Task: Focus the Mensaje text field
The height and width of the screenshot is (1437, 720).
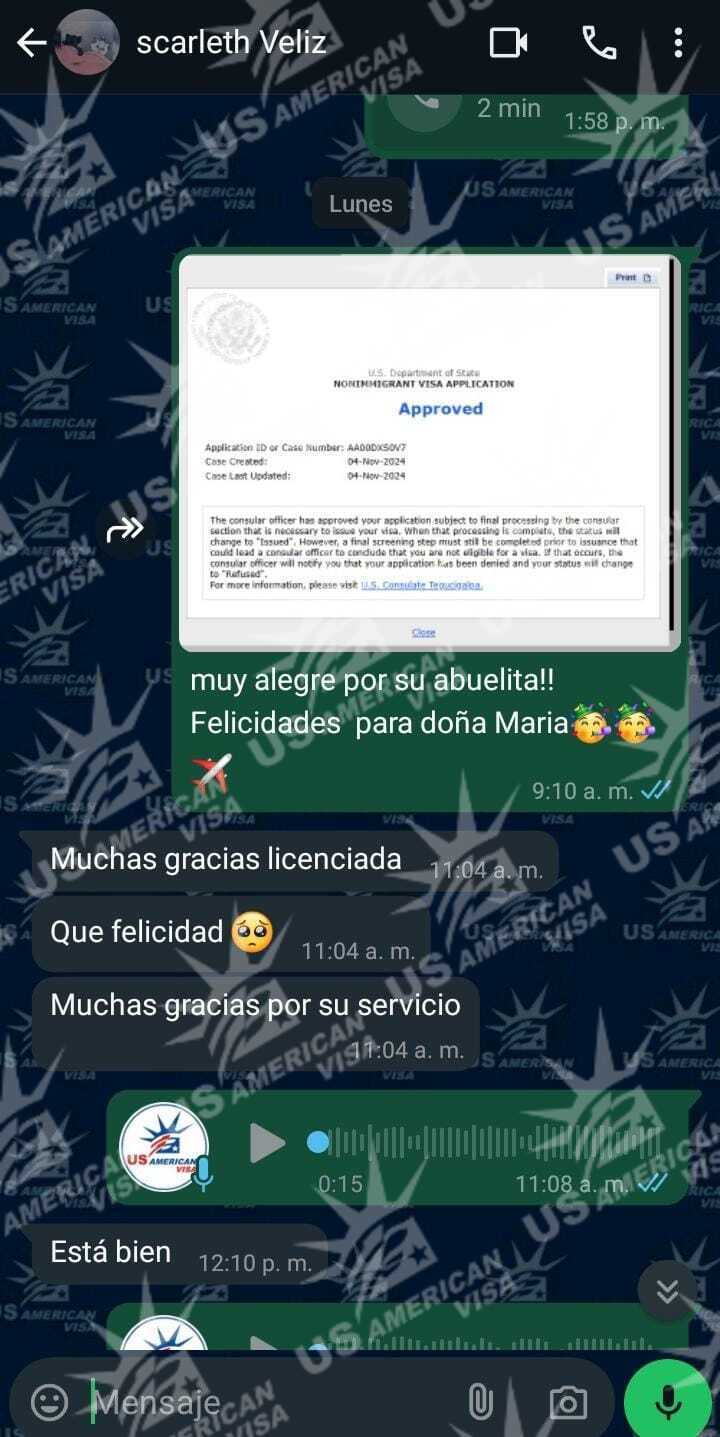Action: [270, 1402]
